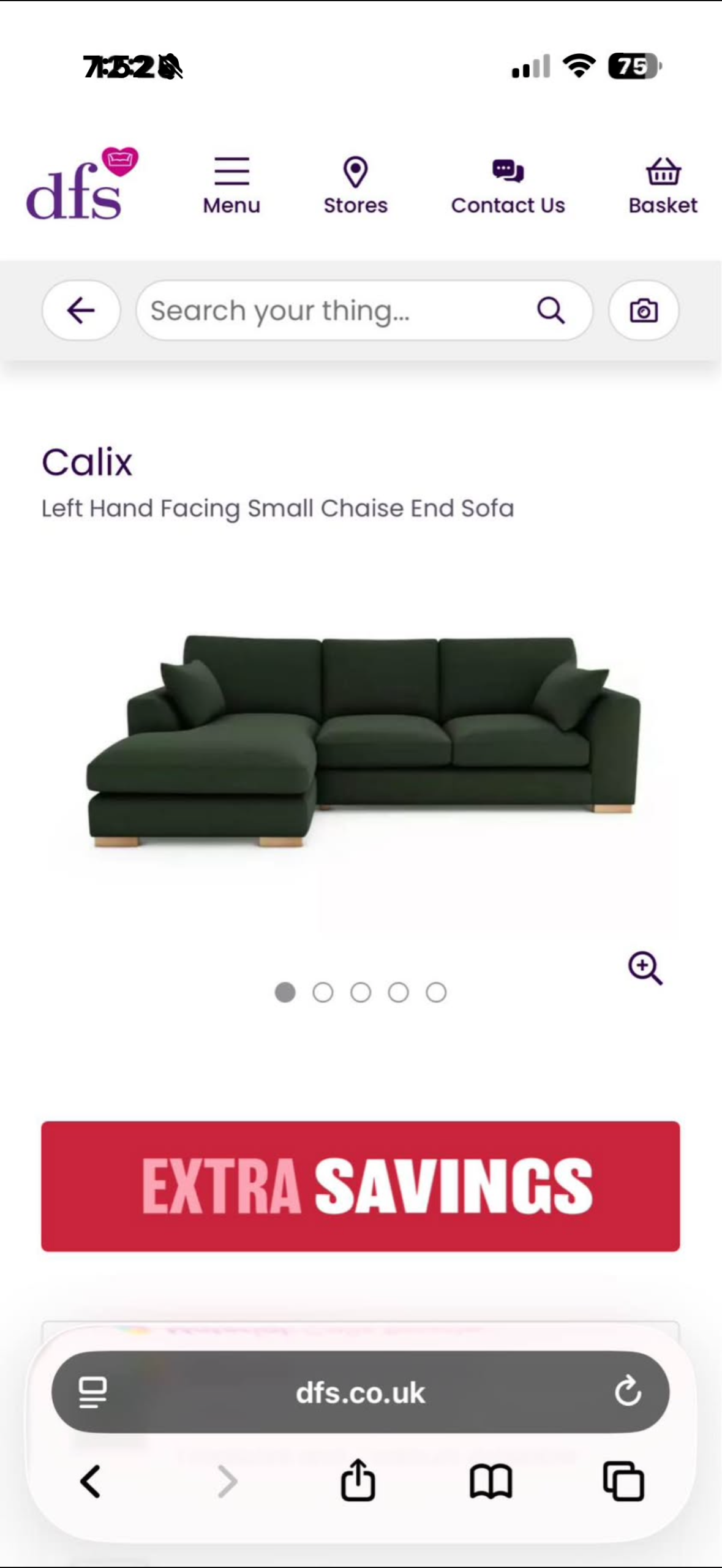Open the Extra Savings banner
The image size is (722, 1568).
pyautogui.click(x=360, y=1186)
